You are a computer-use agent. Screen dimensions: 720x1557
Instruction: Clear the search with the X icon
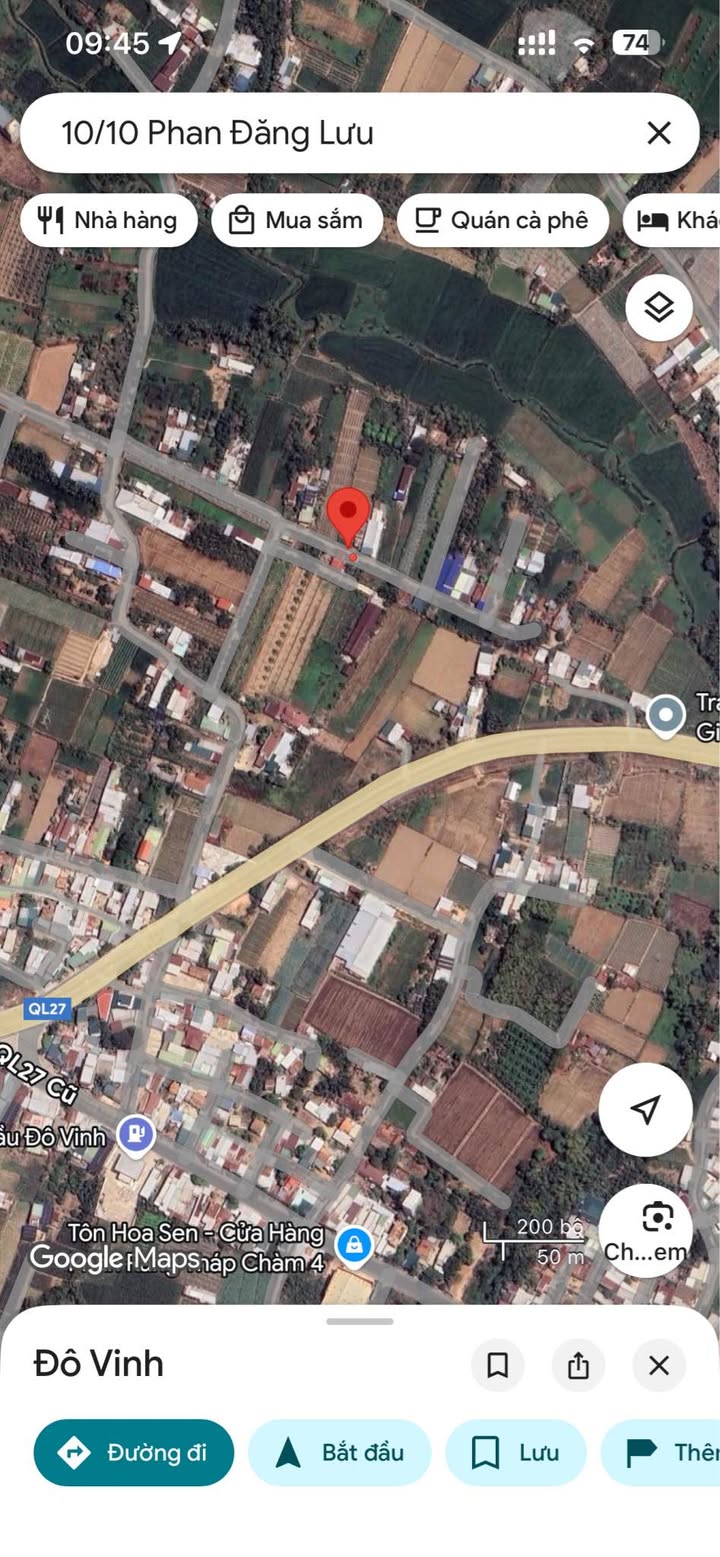[658, 133]
